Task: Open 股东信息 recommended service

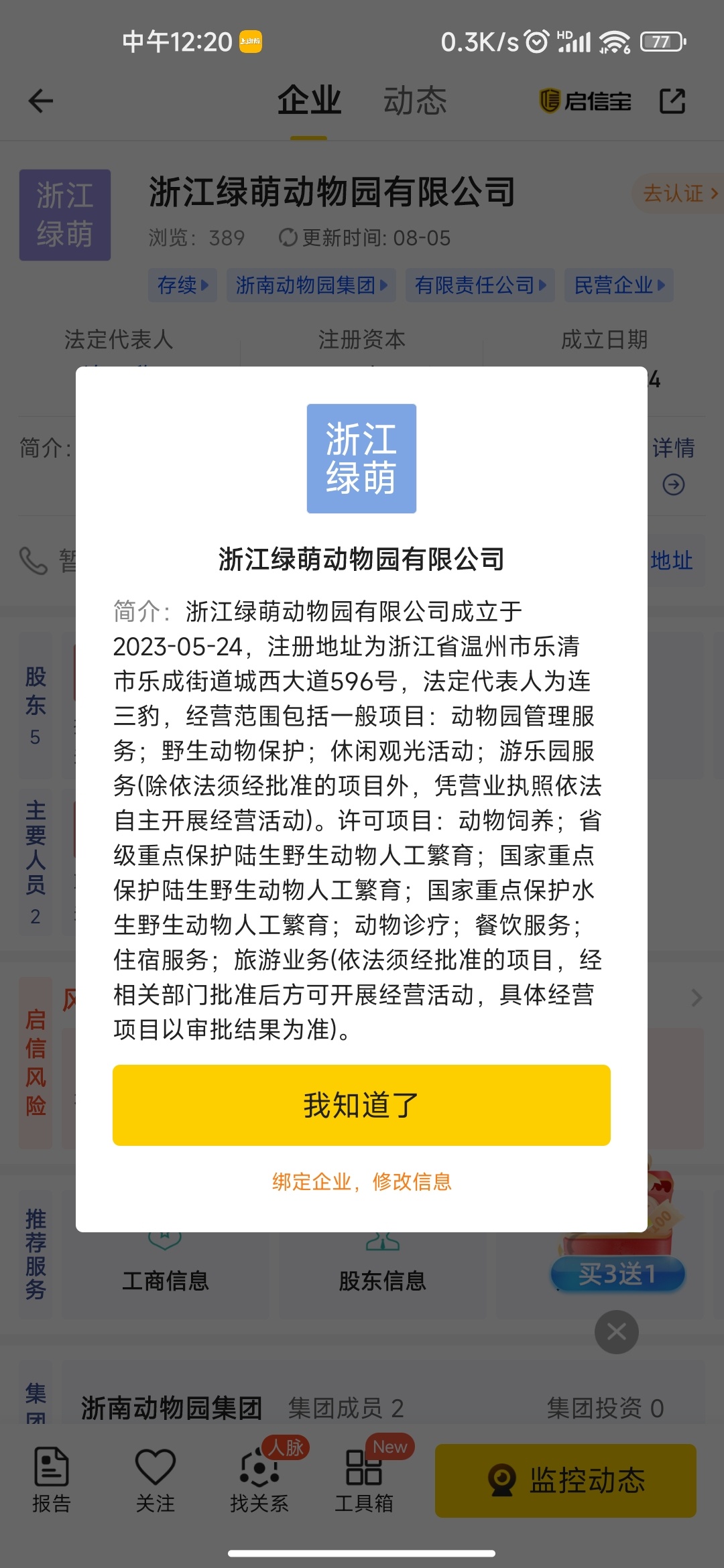Action: point(382,1280)
